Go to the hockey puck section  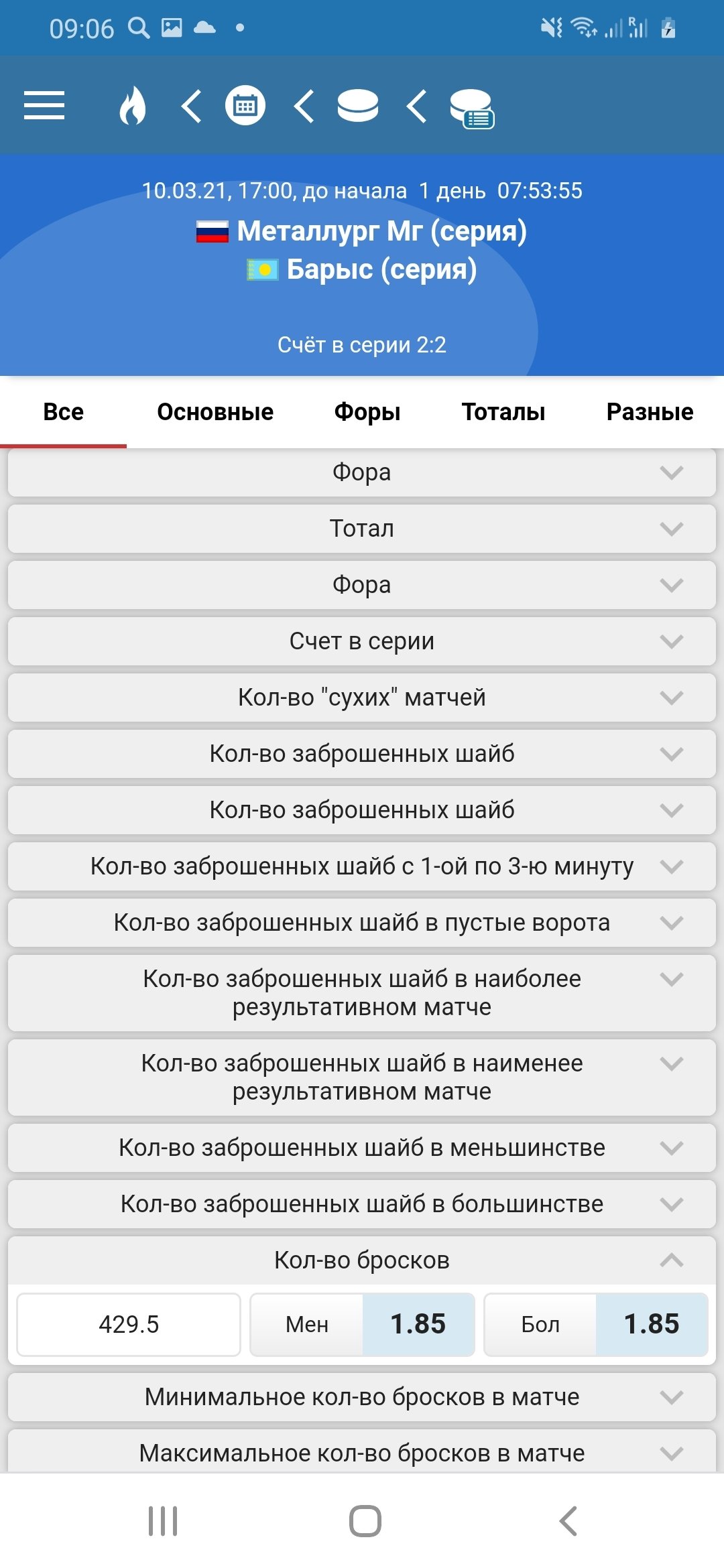(x=357, y=106)
